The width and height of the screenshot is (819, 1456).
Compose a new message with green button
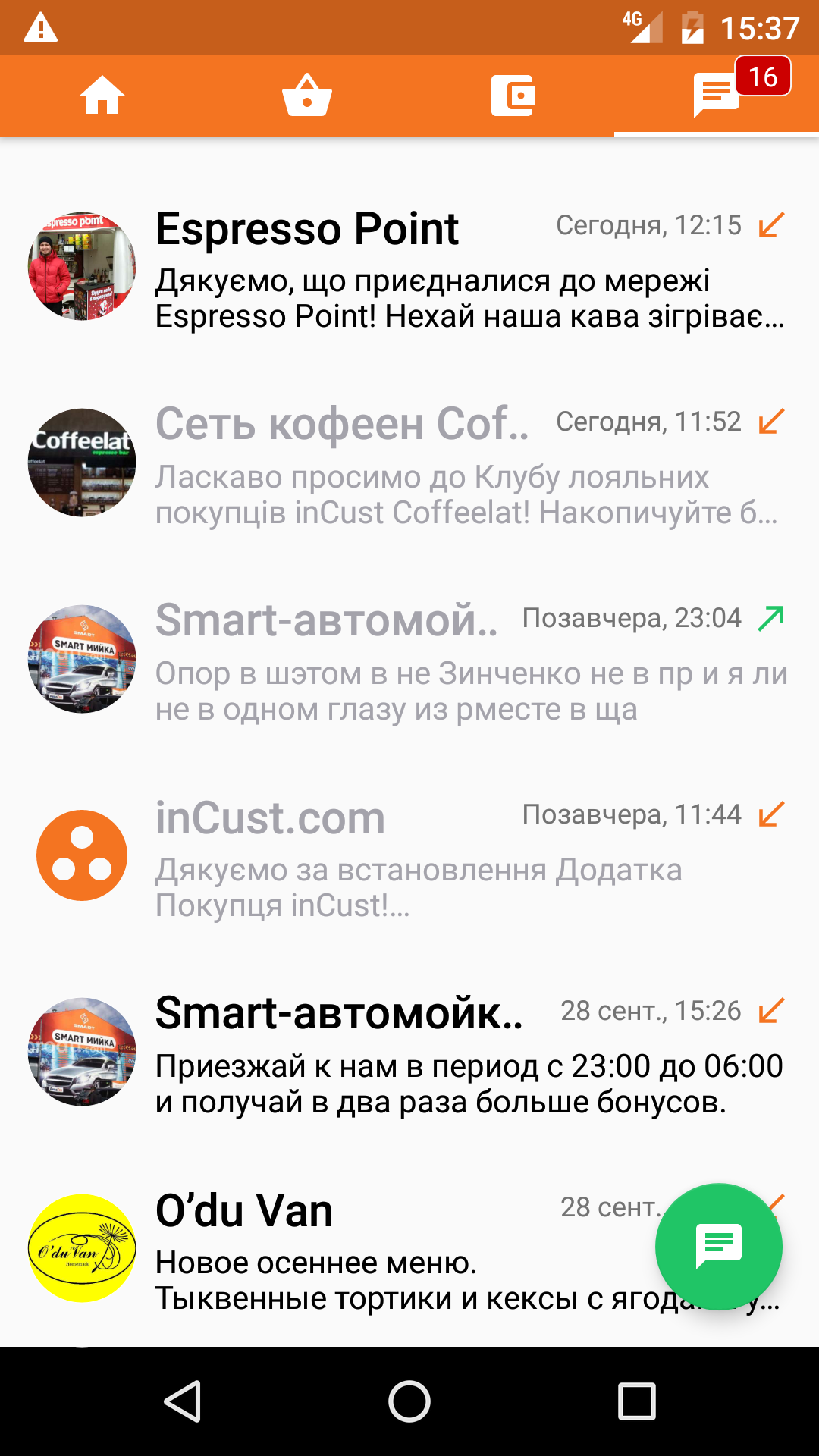(x=718, y=1246)
